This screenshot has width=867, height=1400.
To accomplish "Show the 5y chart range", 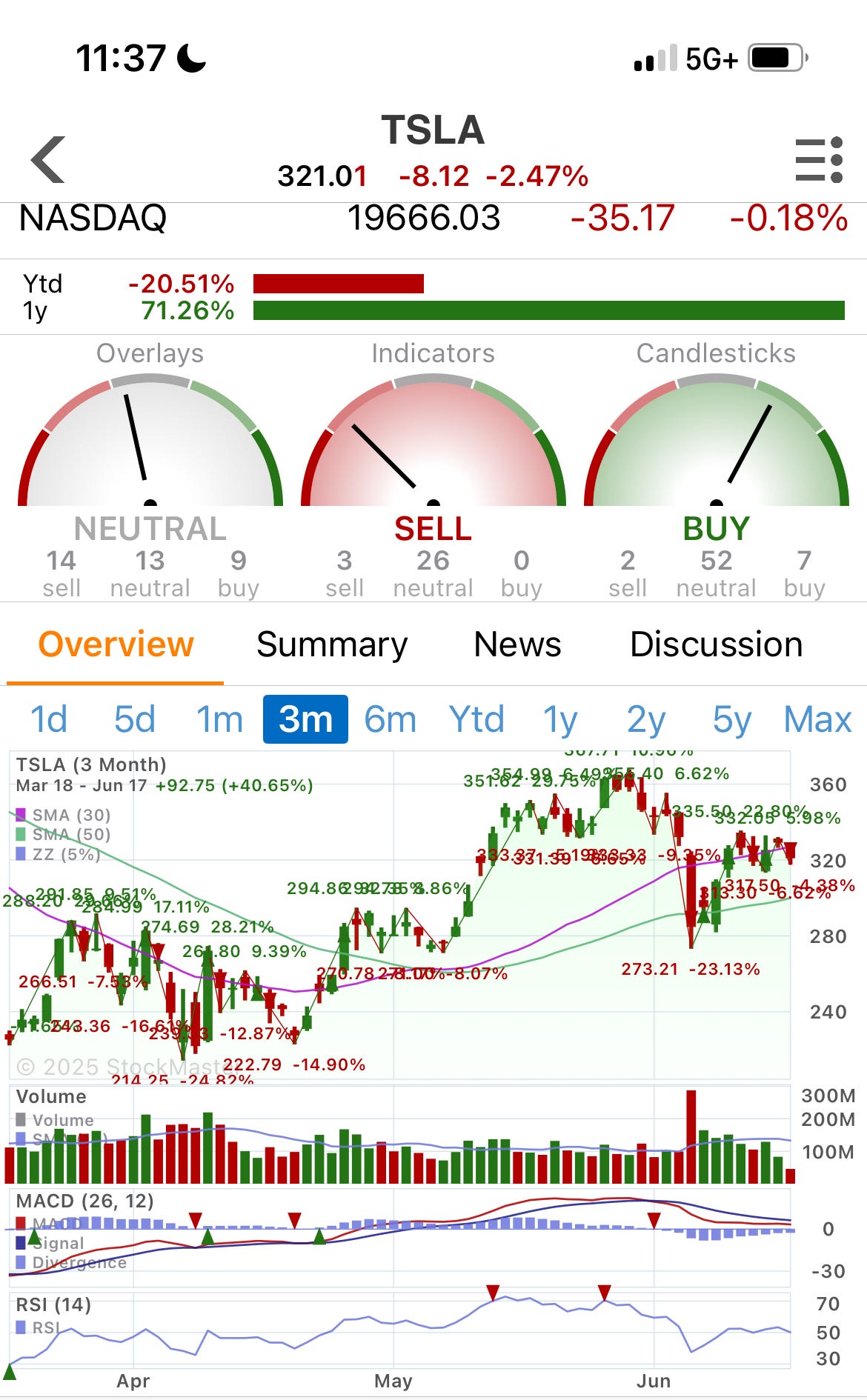I will [x=732, y=719].
